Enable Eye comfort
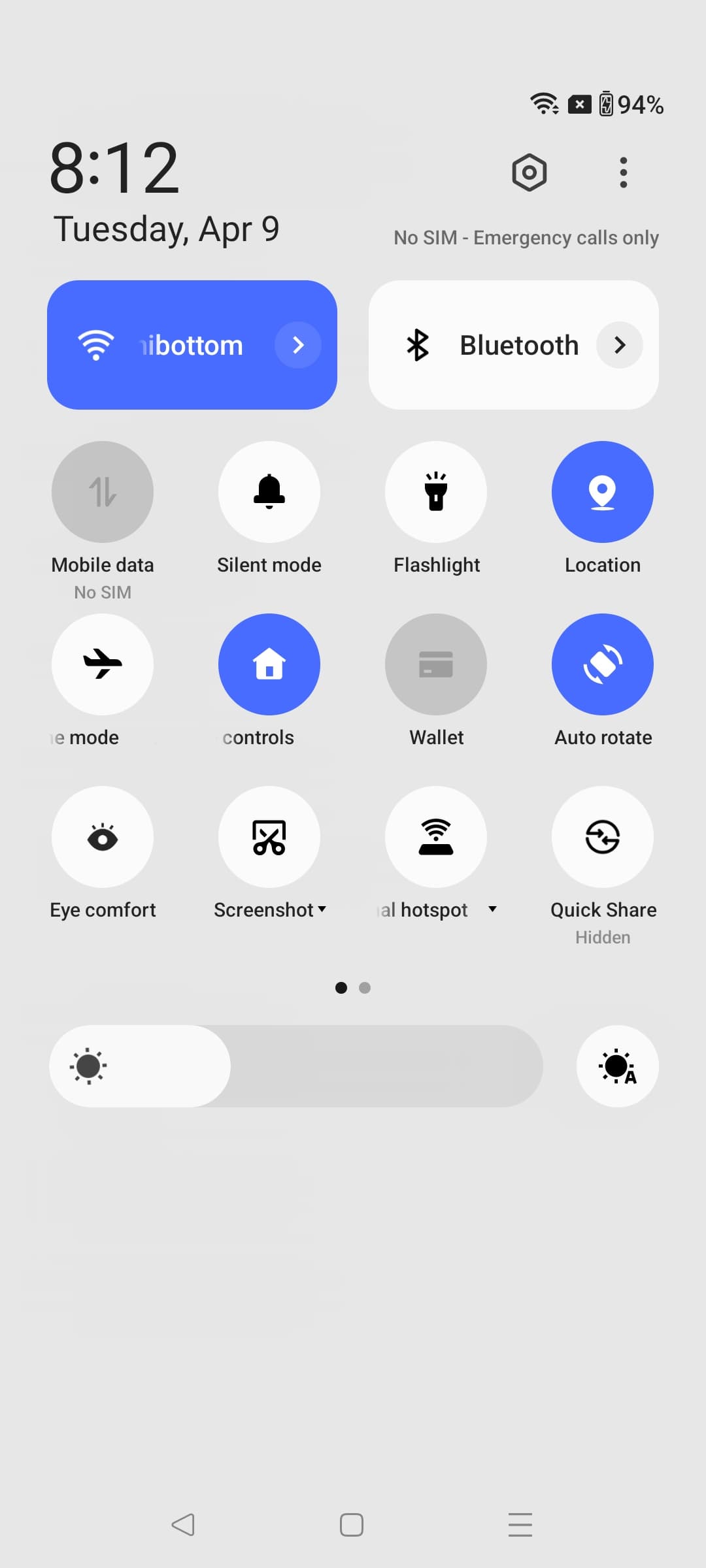This screenshot has height=1568, width=706. 103,837
